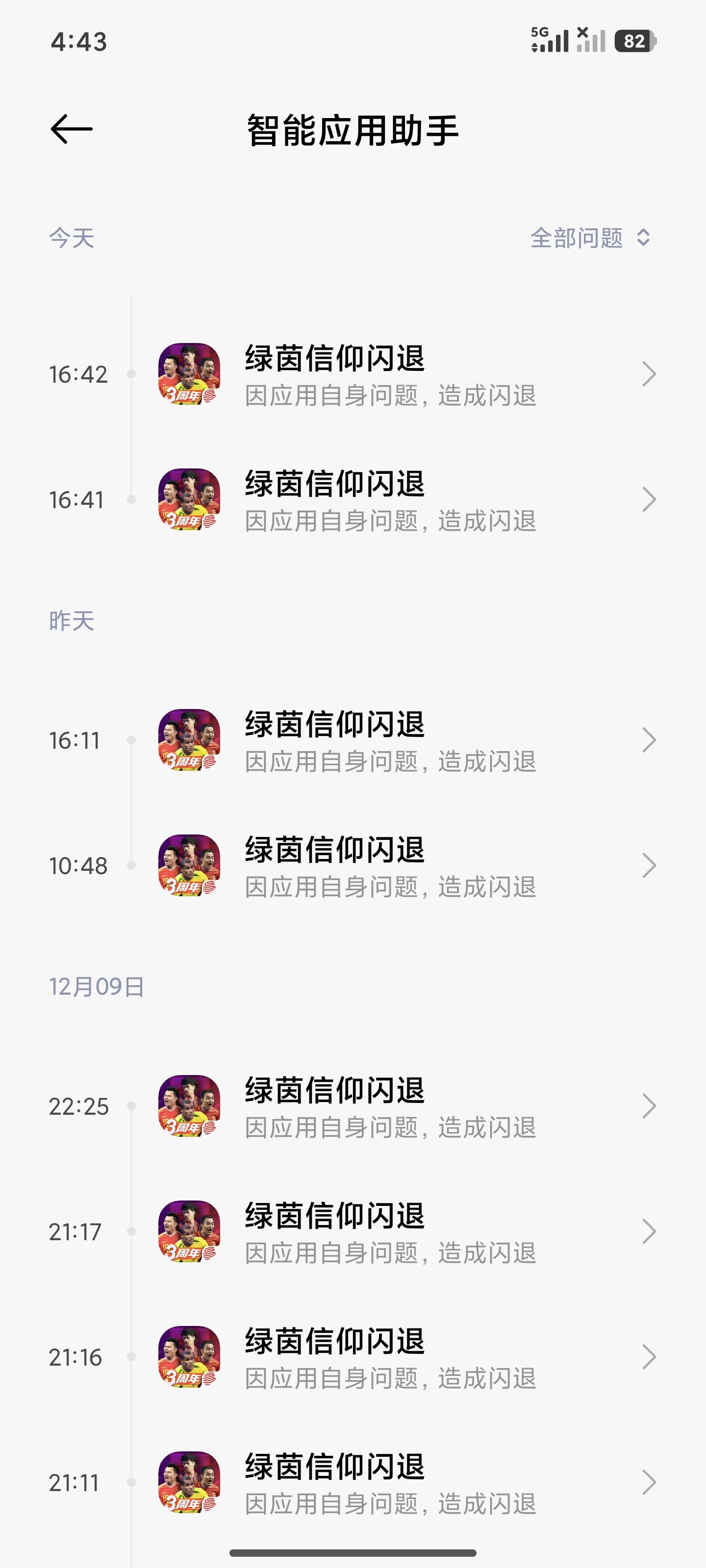The image size is (706, 1568).
Task: Go back from 智能应用助手
Action: tap(71, 129)
